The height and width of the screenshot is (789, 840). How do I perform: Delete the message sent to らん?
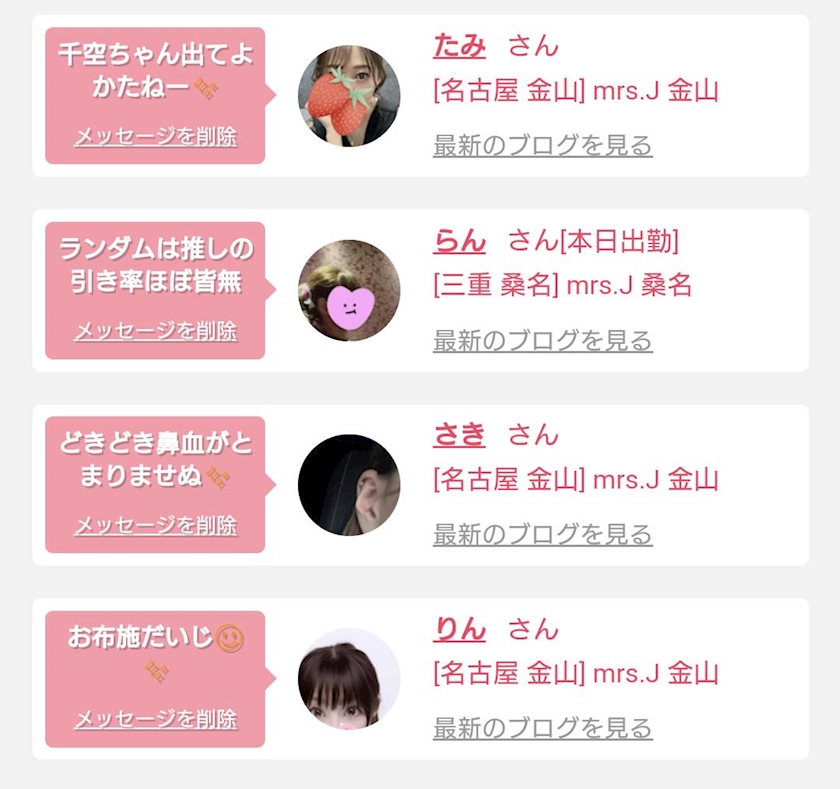tap(155, 331)
